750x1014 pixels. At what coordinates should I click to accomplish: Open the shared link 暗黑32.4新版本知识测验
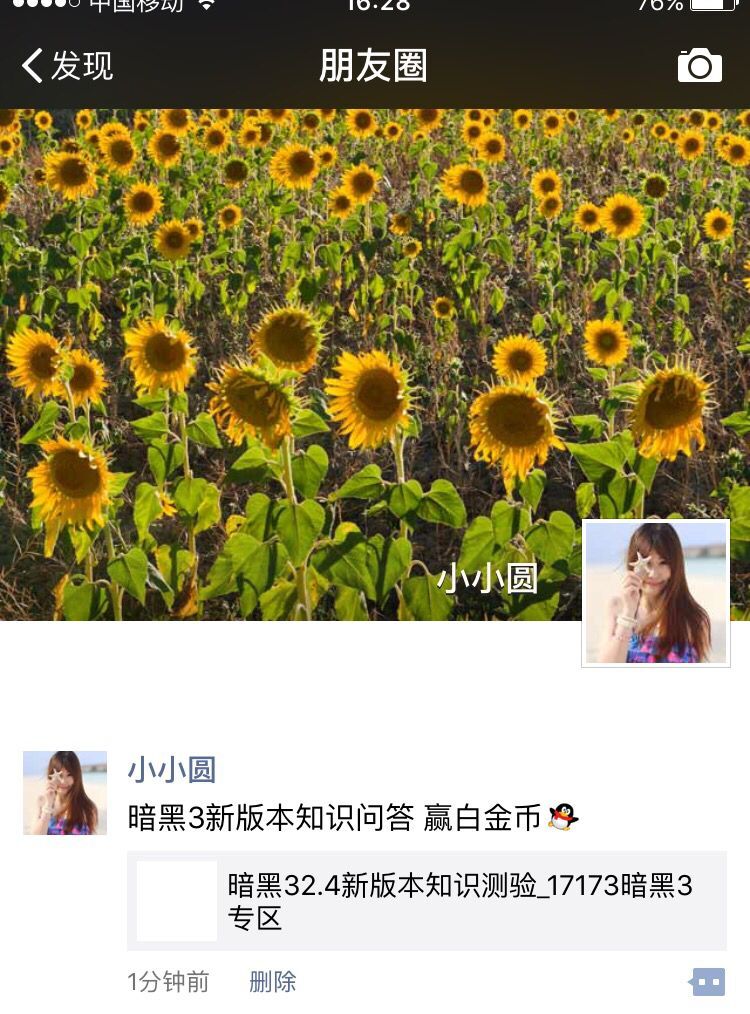pos(426,901)
